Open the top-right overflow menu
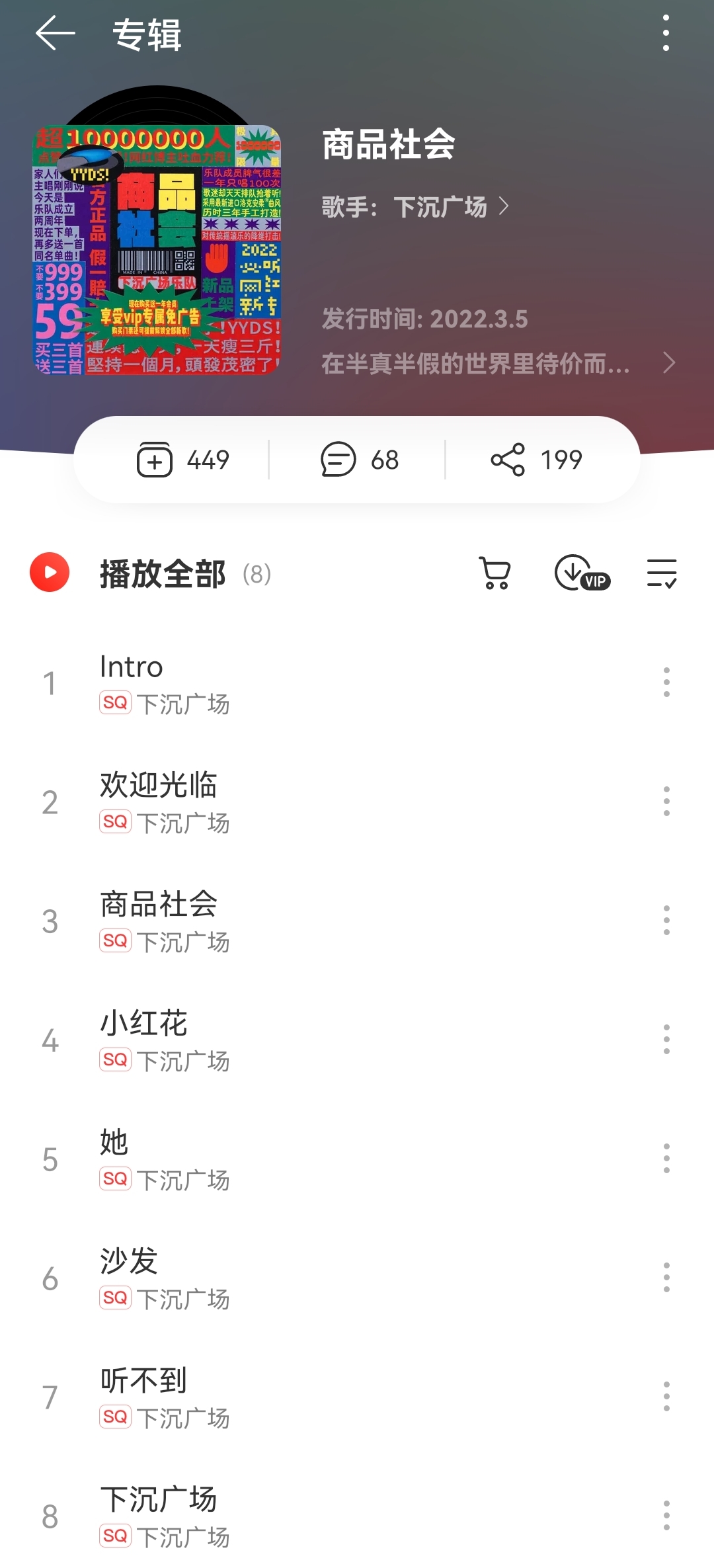This screenshot has width=714, height=1568. 666,34
